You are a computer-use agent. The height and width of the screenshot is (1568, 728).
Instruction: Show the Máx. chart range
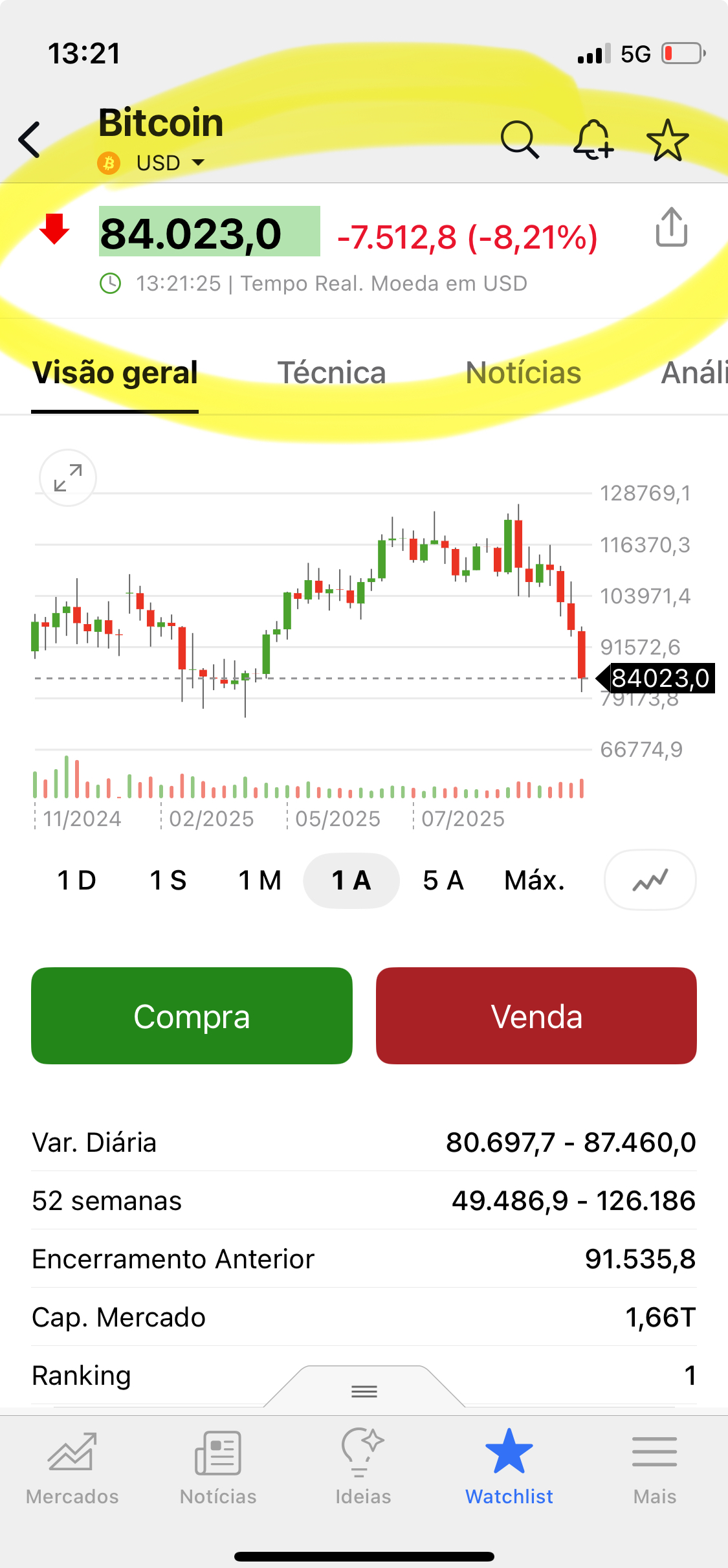(x=535, y=880)
